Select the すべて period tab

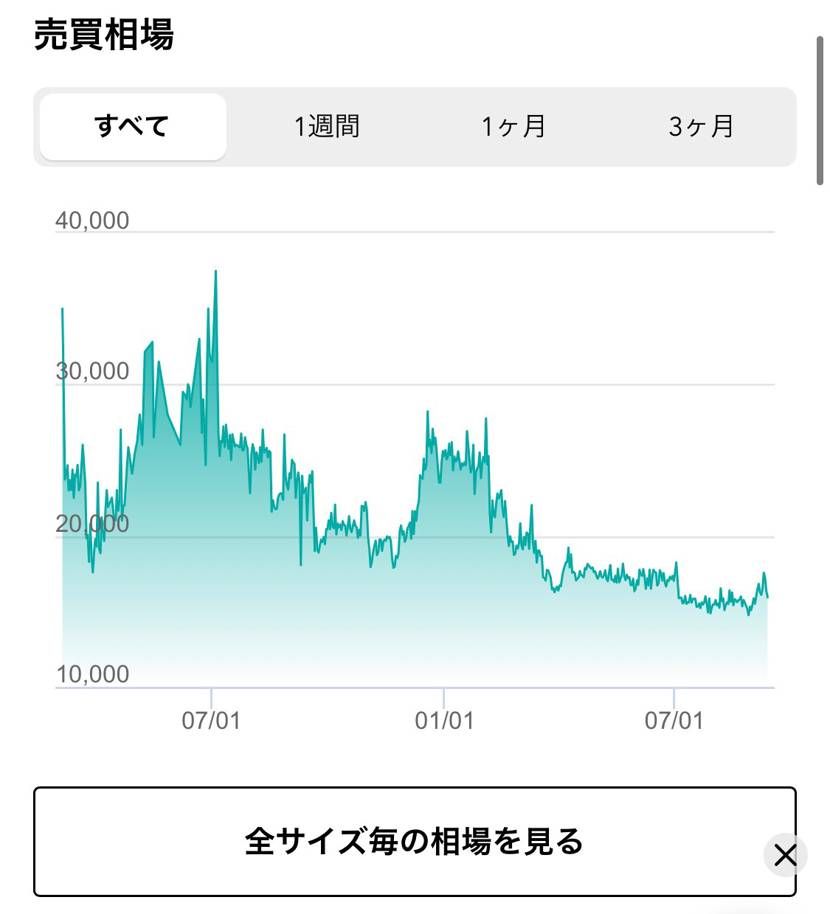[133, 126]
